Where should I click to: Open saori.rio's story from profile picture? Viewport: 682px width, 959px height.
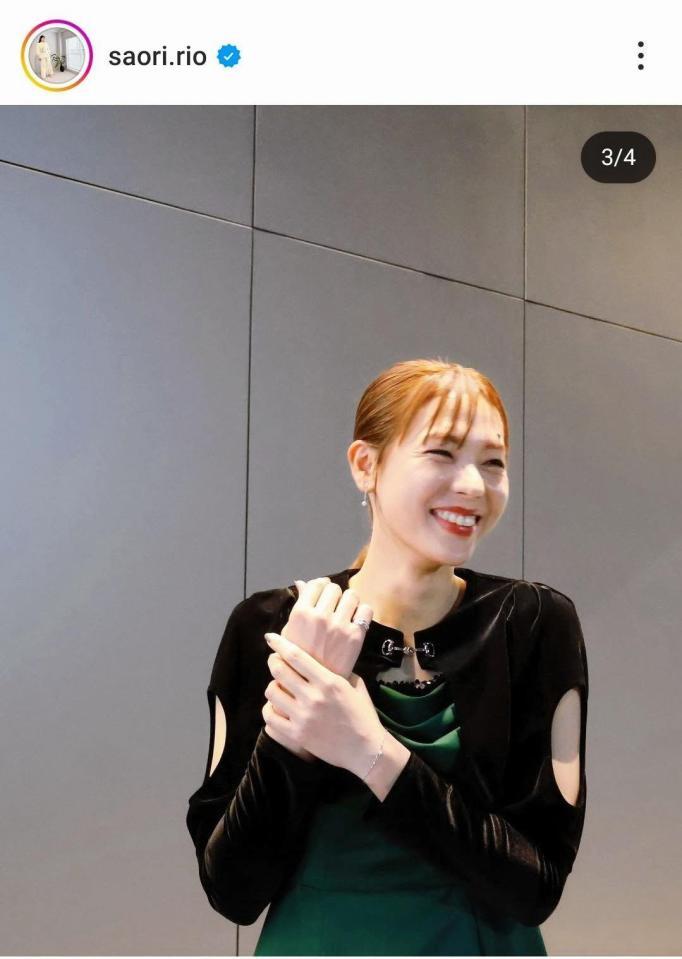56,56
